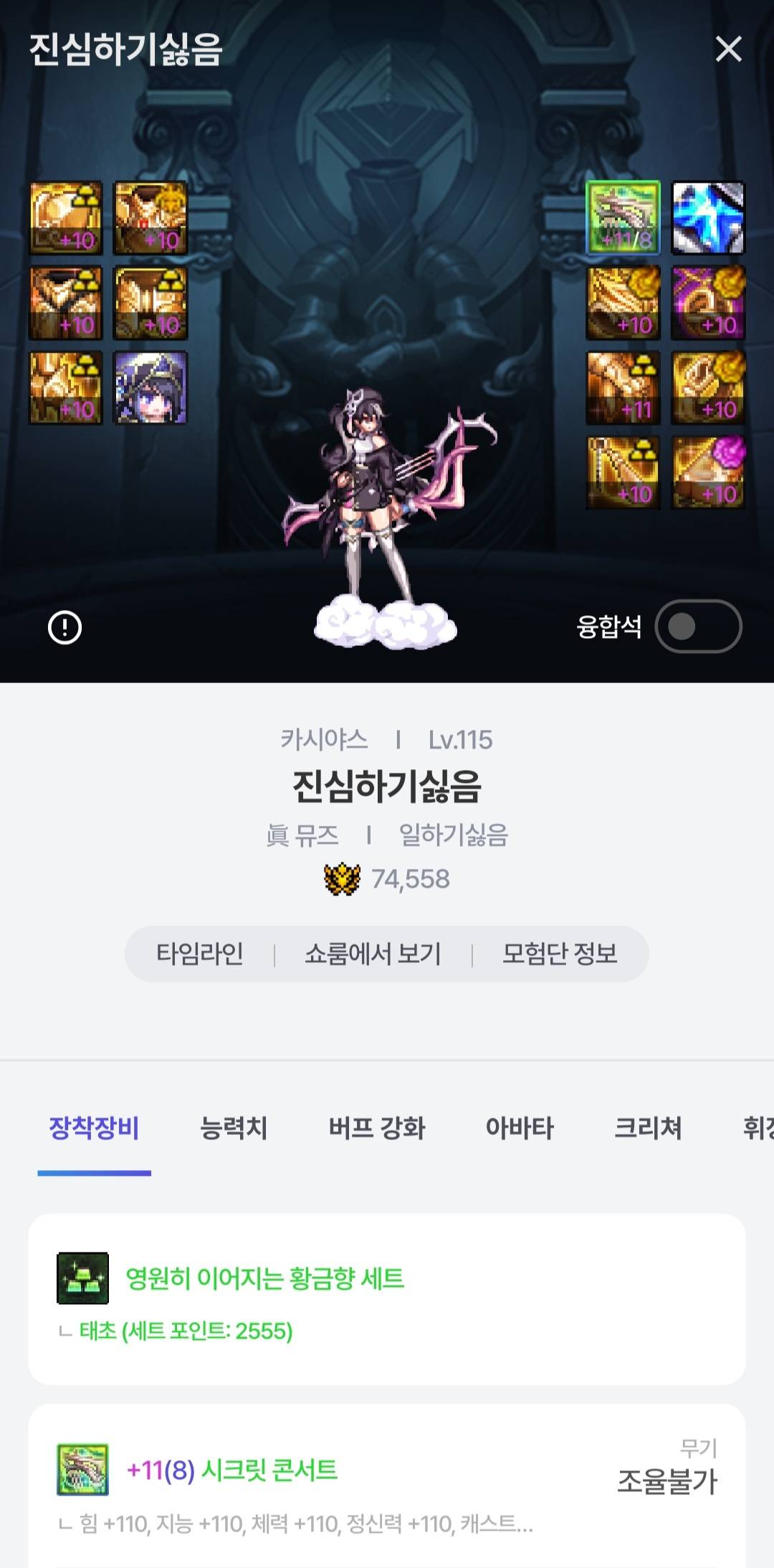Close the character detail screen
The image size is (774, 1568).
[728, 49]
